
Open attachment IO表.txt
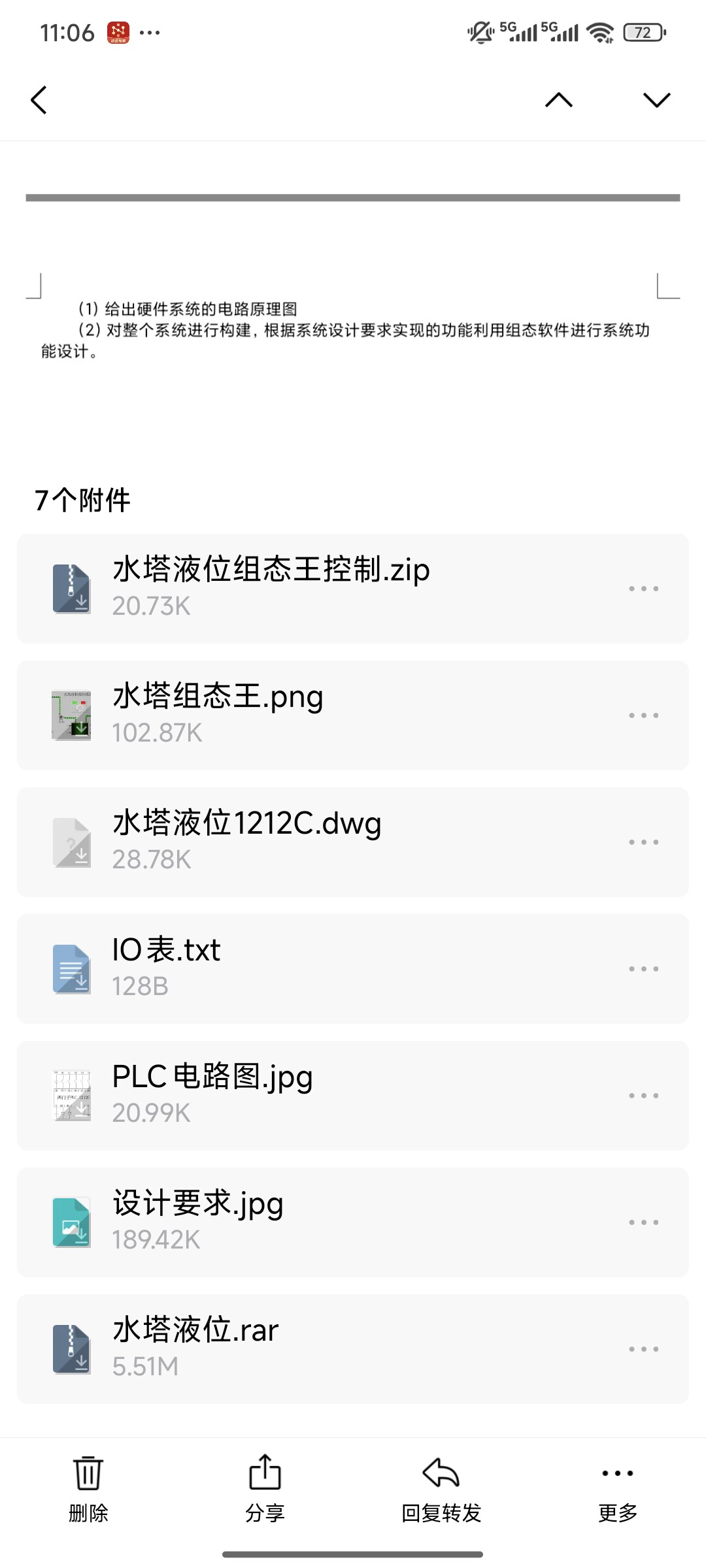click(353, 968)
